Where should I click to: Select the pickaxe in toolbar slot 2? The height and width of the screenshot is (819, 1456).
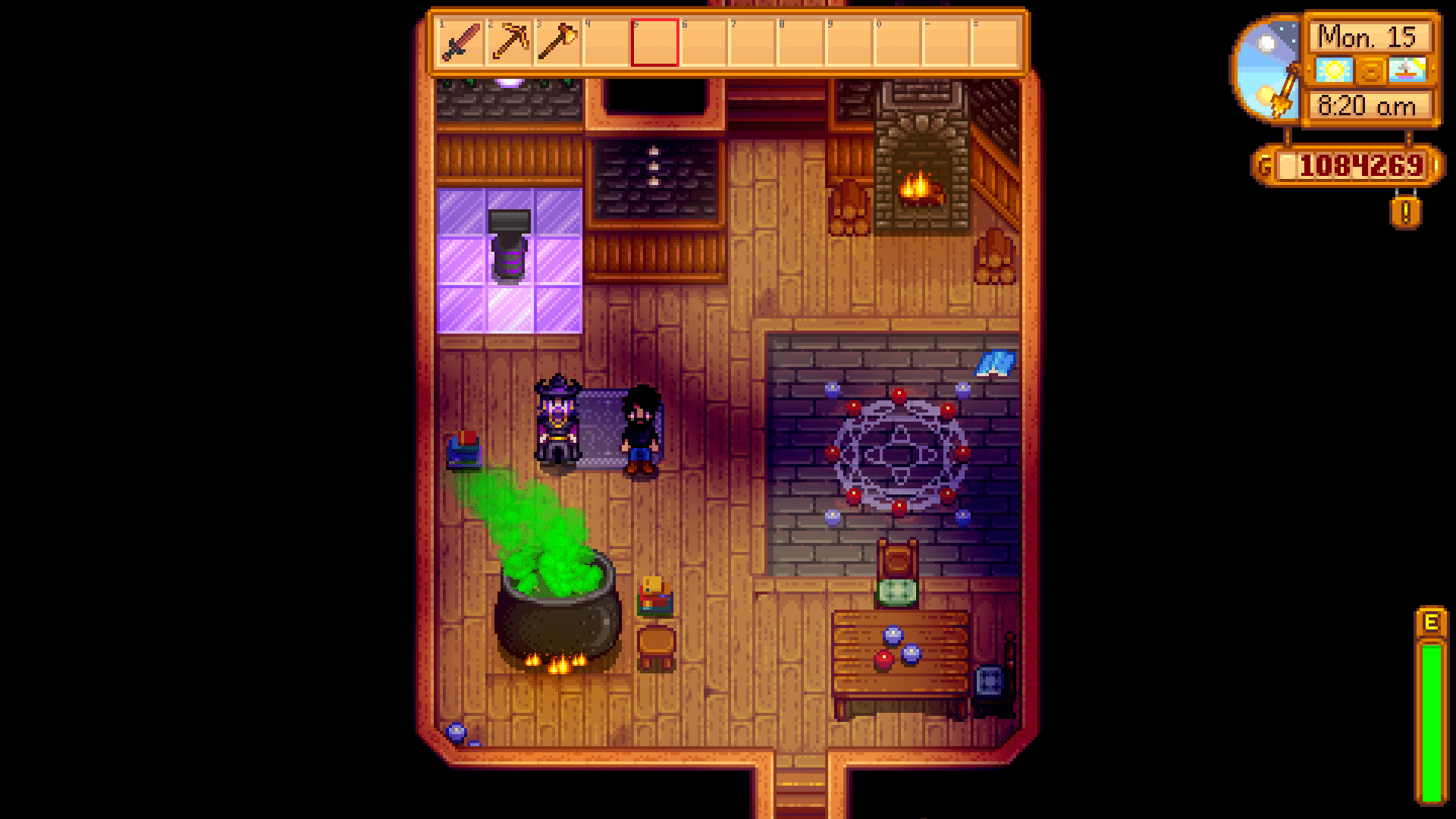point(509,42)
